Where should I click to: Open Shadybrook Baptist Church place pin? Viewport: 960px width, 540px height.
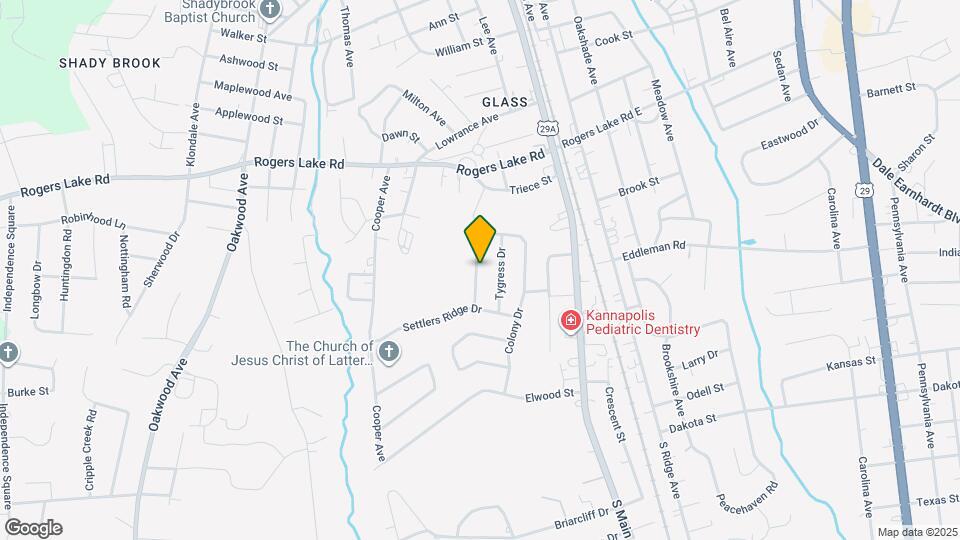(269, 8)
